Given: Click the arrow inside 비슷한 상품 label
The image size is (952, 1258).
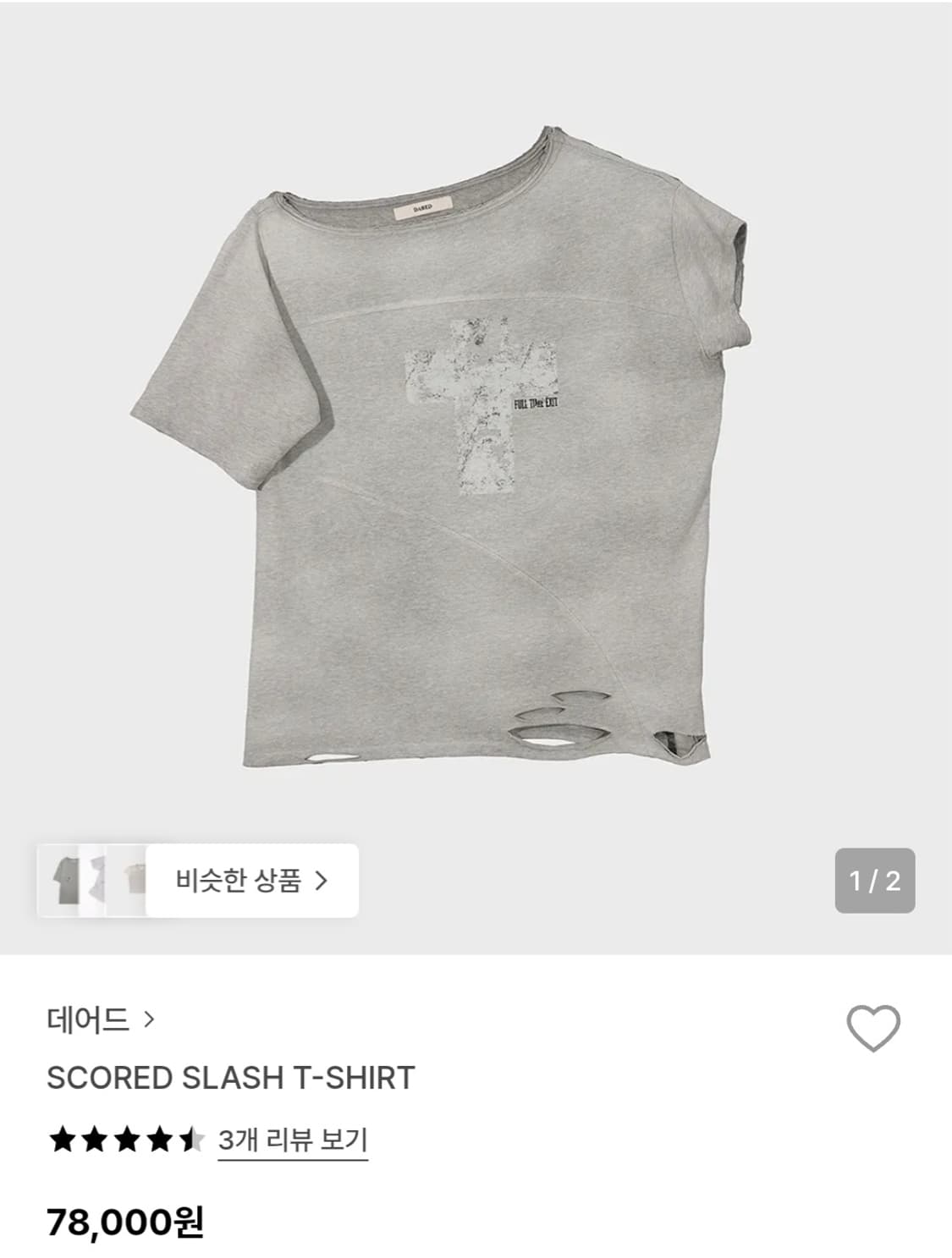Looking at the screenshot, I should 321,881.
